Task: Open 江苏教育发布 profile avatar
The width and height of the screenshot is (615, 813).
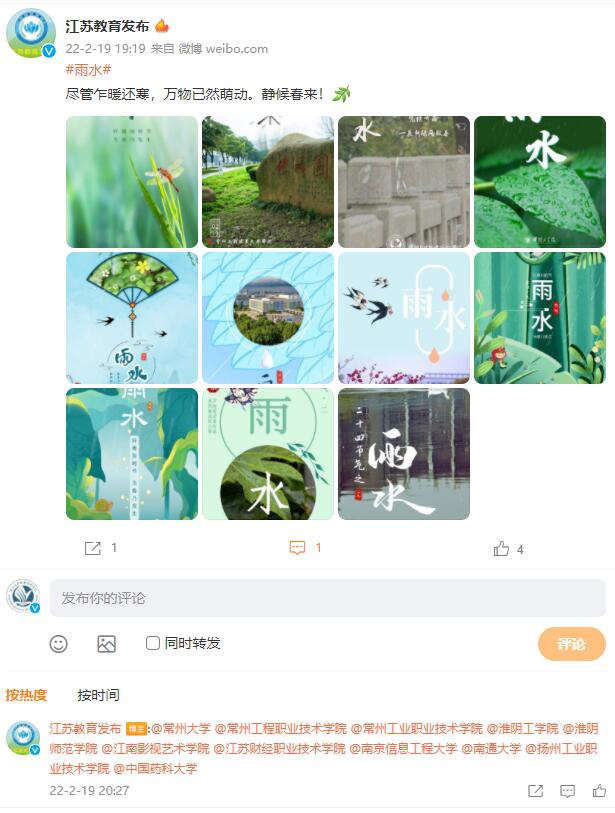Action: tap(30, 33)
